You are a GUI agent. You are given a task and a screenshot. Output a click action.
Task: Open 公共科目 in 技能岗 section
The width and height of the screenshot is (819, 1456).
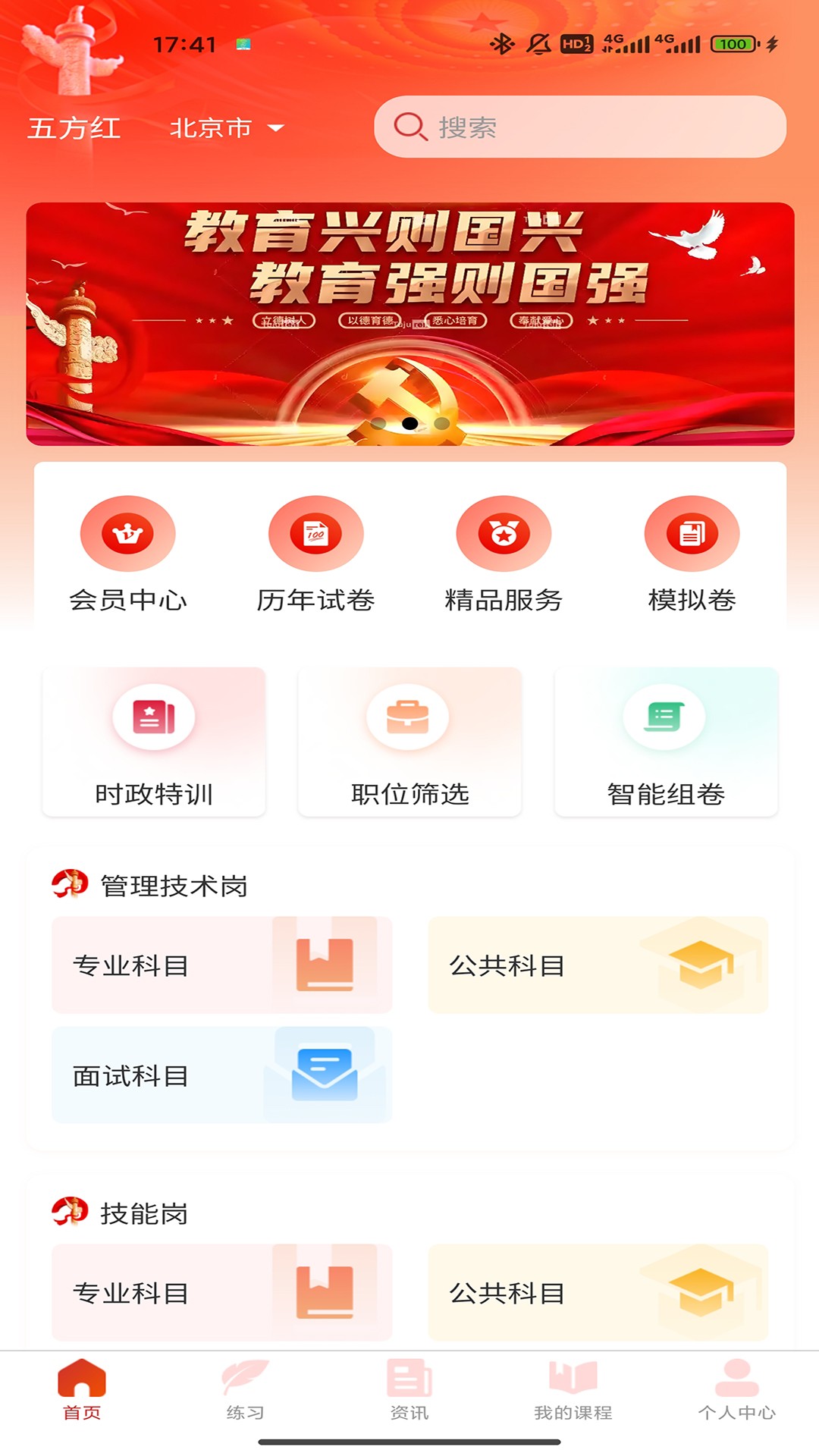[x=599, y=1293]
